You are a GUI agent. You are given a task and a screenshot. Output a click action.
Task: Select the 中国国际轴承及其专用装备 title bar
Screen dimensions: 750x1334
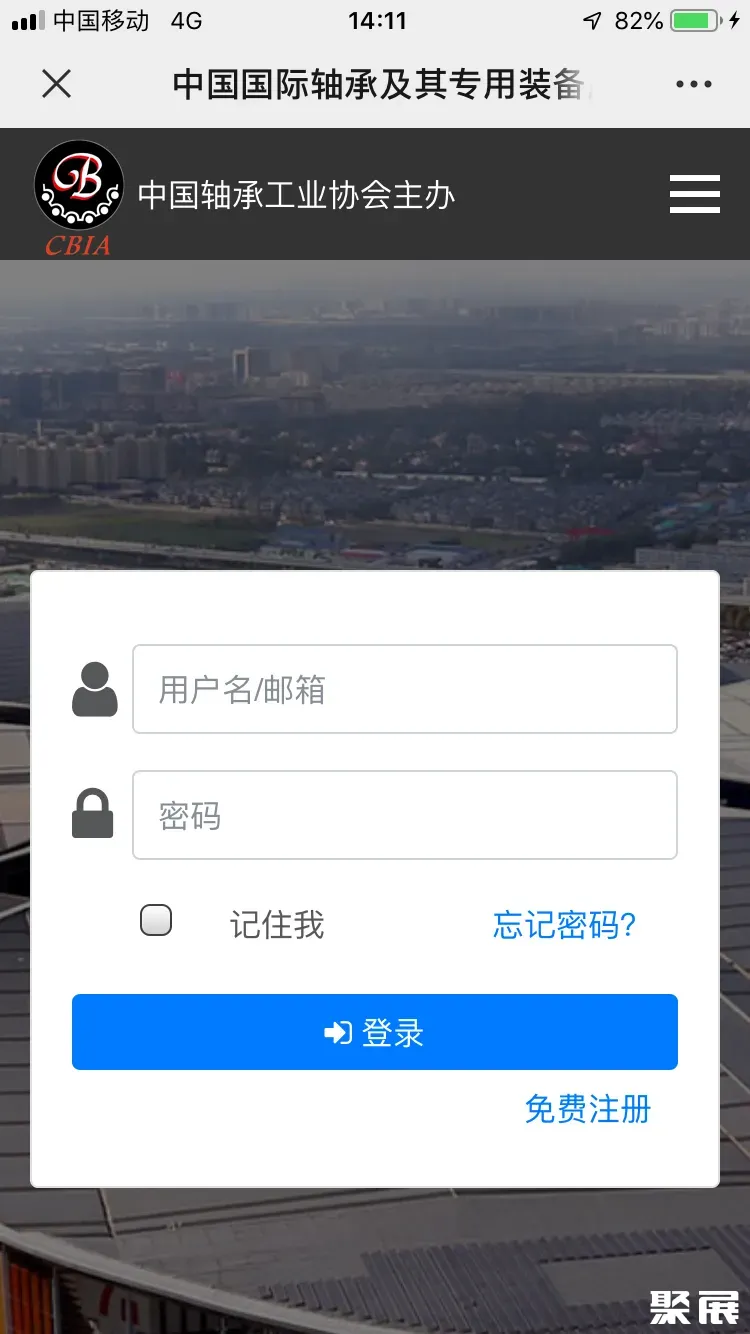click(375, 84)
